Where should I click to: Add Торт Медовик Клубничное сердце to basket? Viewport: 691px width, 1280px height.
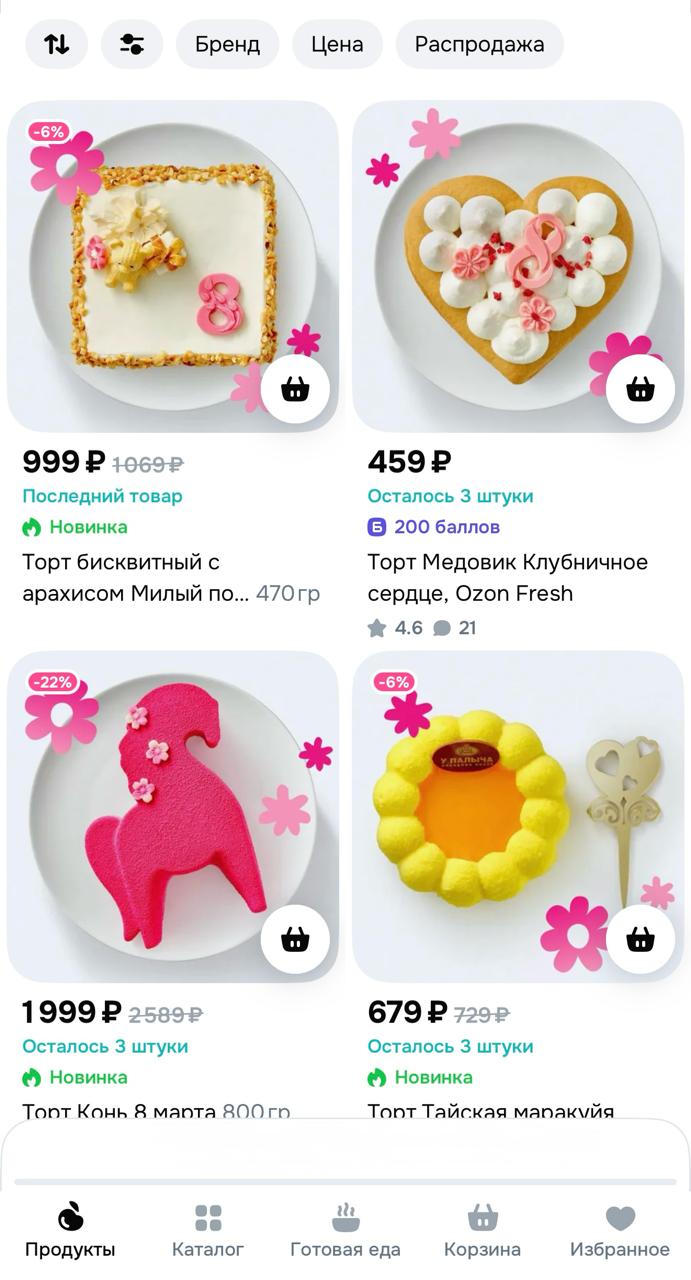coord(639,389)
